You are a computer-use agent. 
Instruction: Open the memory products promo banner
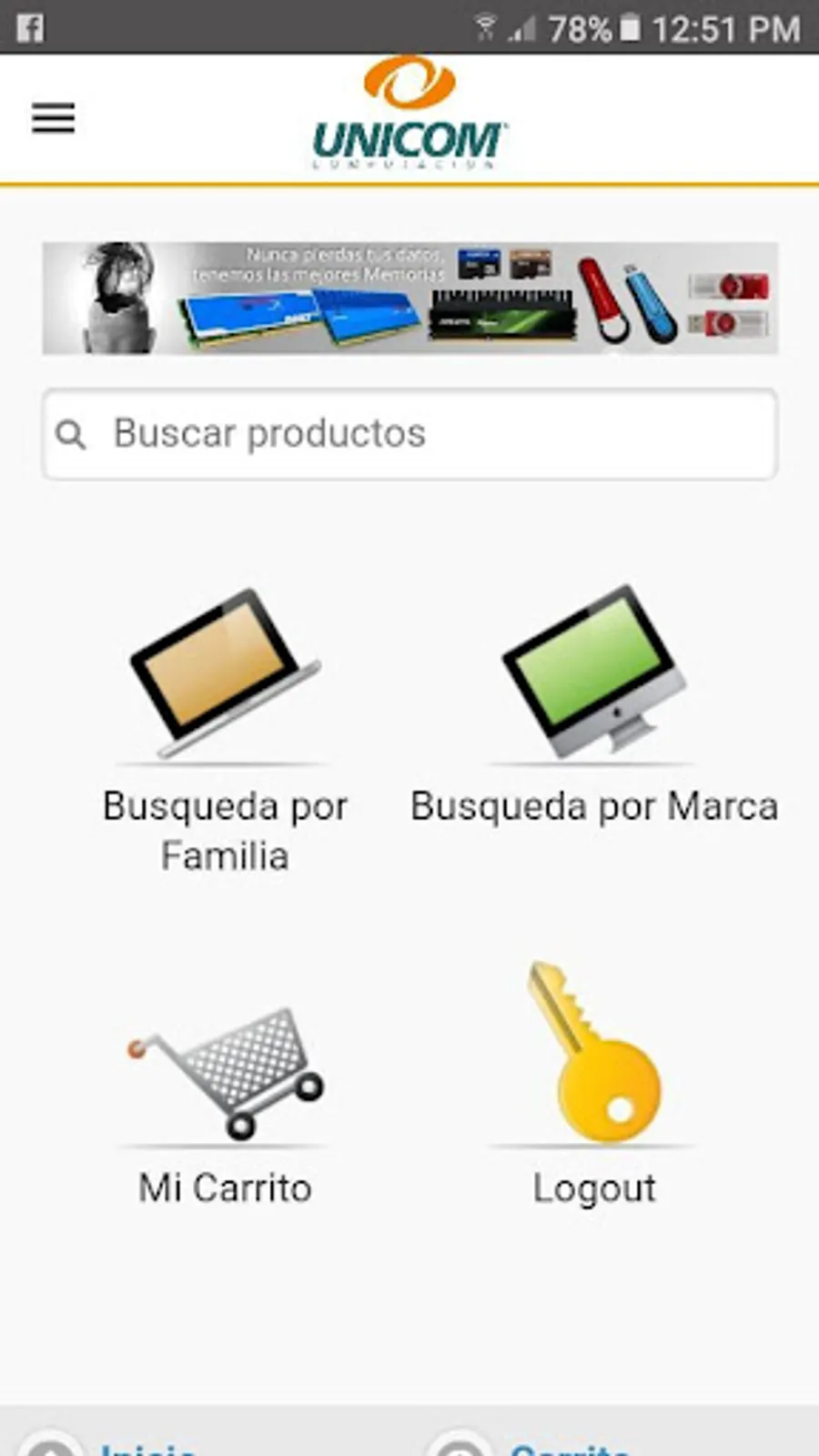409,298
